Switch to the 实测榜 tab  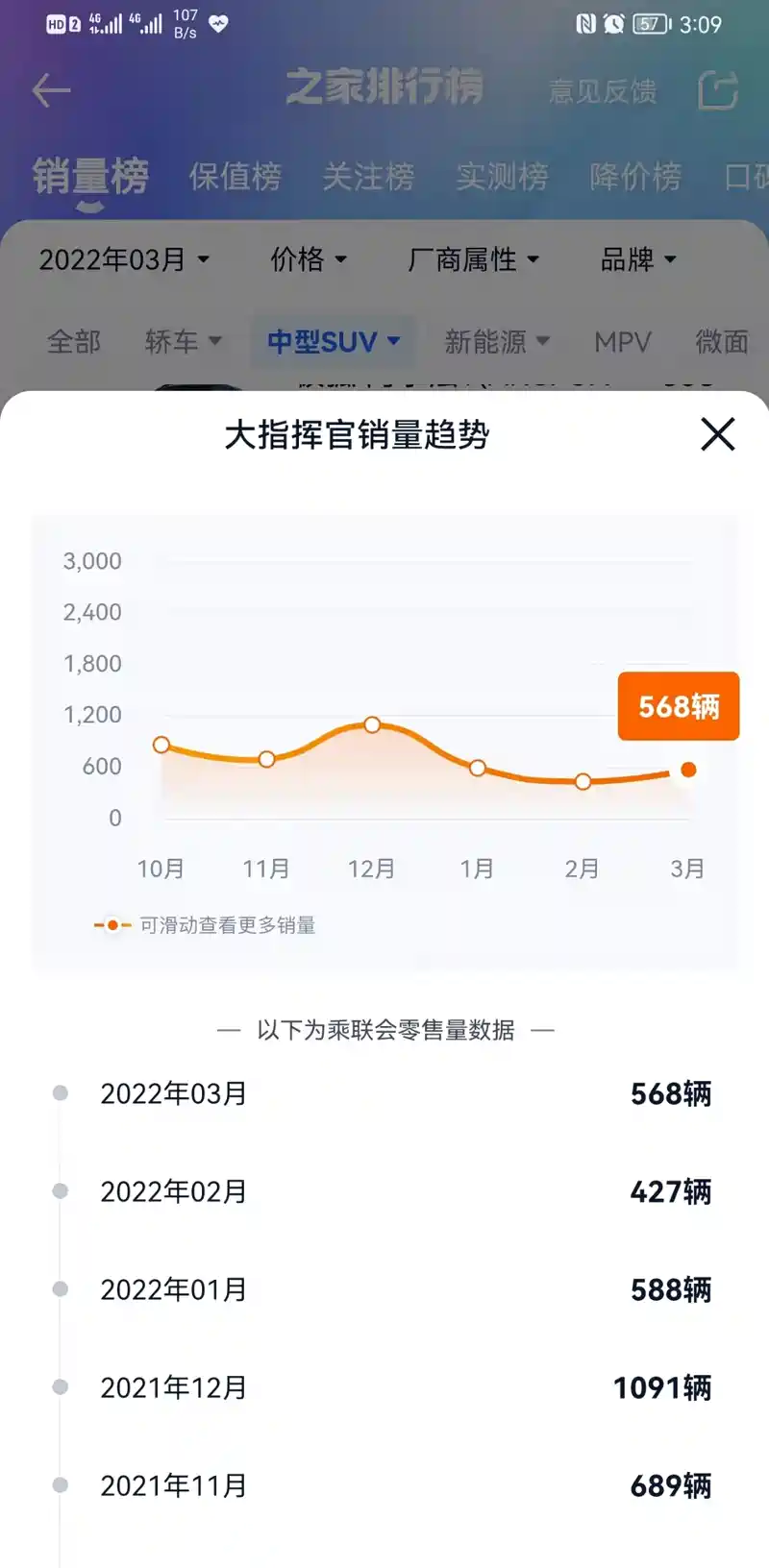[x=502, y=177]
